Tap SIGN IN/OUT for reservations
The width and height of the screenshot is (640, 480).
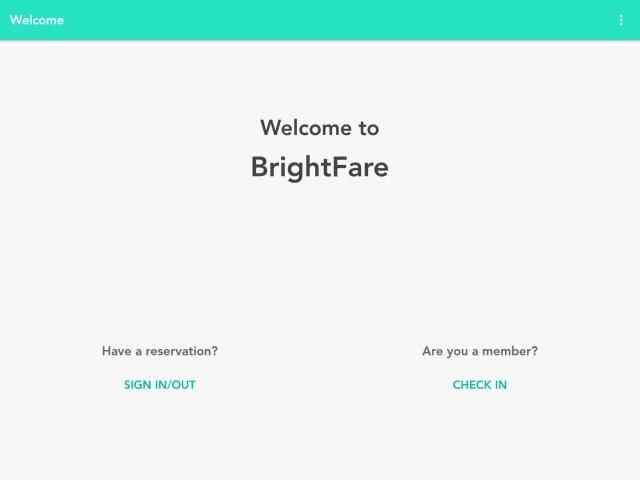tap(160, 385)
